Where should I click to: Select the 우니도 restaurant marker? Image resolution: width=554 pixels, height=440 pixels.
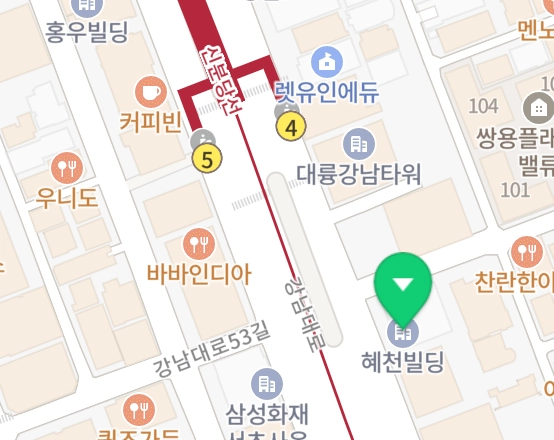[67, 168]
